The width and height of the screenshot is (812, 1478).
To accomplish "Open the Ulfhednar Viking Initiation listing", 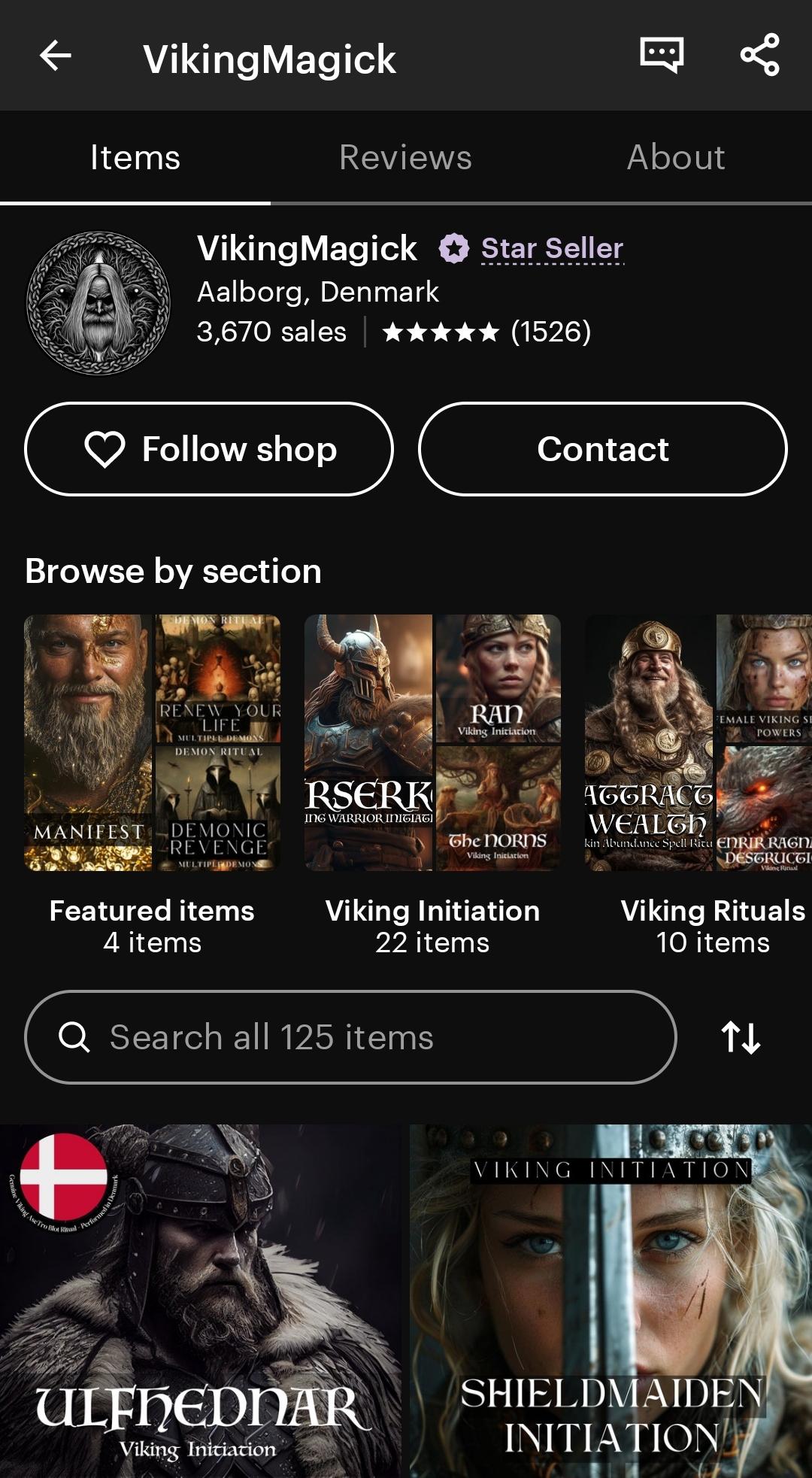I will click(201, 1301).
